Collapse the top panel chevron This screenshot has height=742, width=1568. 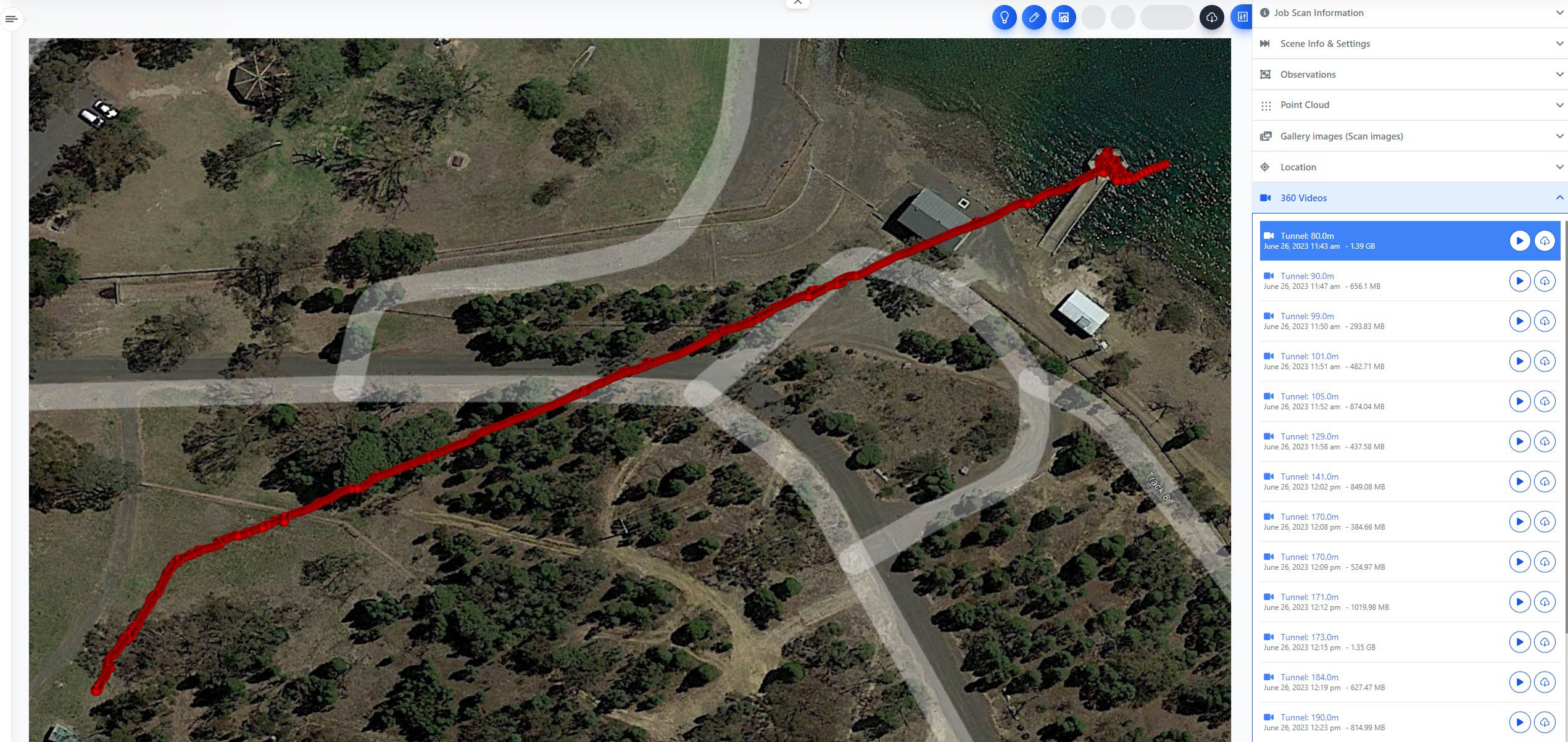pos(797,3)
